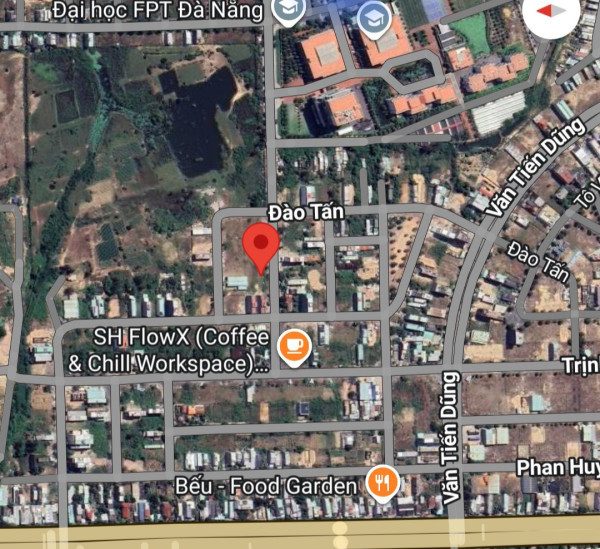Image resolution: width=600 pixels, height=549 pixels.
Task: Open Bếu - Food Garden restaurant marker
Action: pos(383,484)
